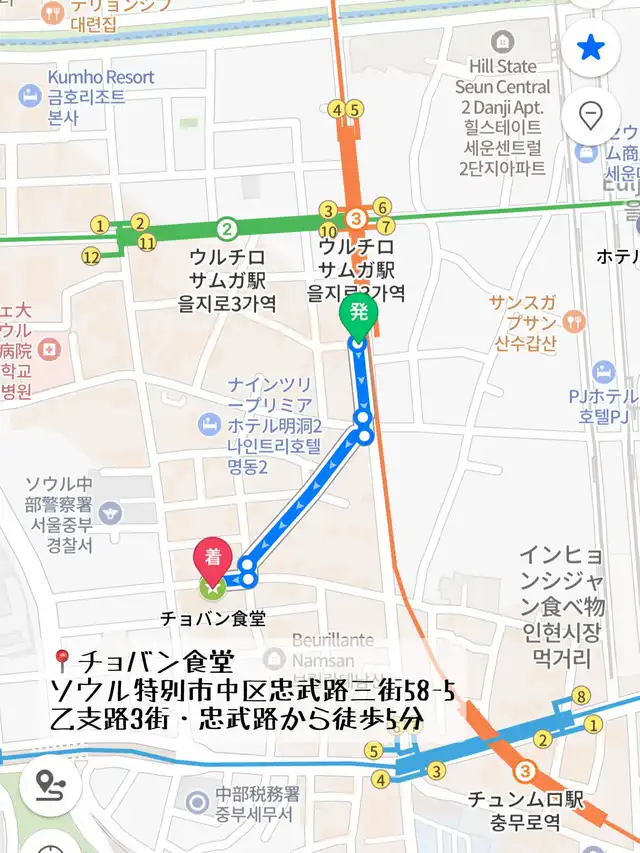
Task: Open Kumho Resort hotel marker
Action: pyautogui.click(x=29, y=97)
